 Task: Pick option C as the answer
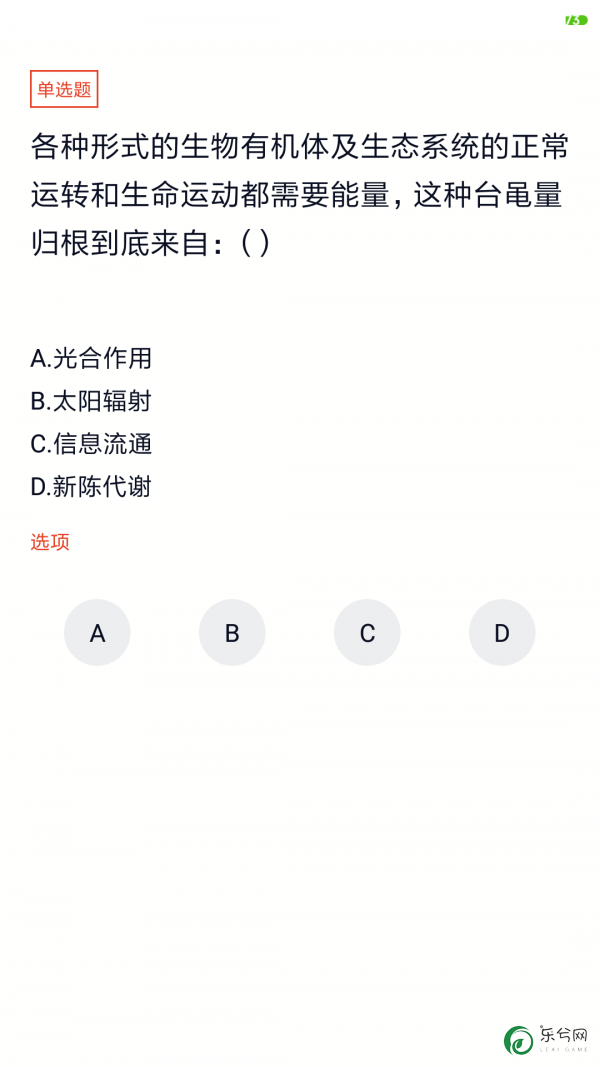pyautogui.click(x=367, y=632)
